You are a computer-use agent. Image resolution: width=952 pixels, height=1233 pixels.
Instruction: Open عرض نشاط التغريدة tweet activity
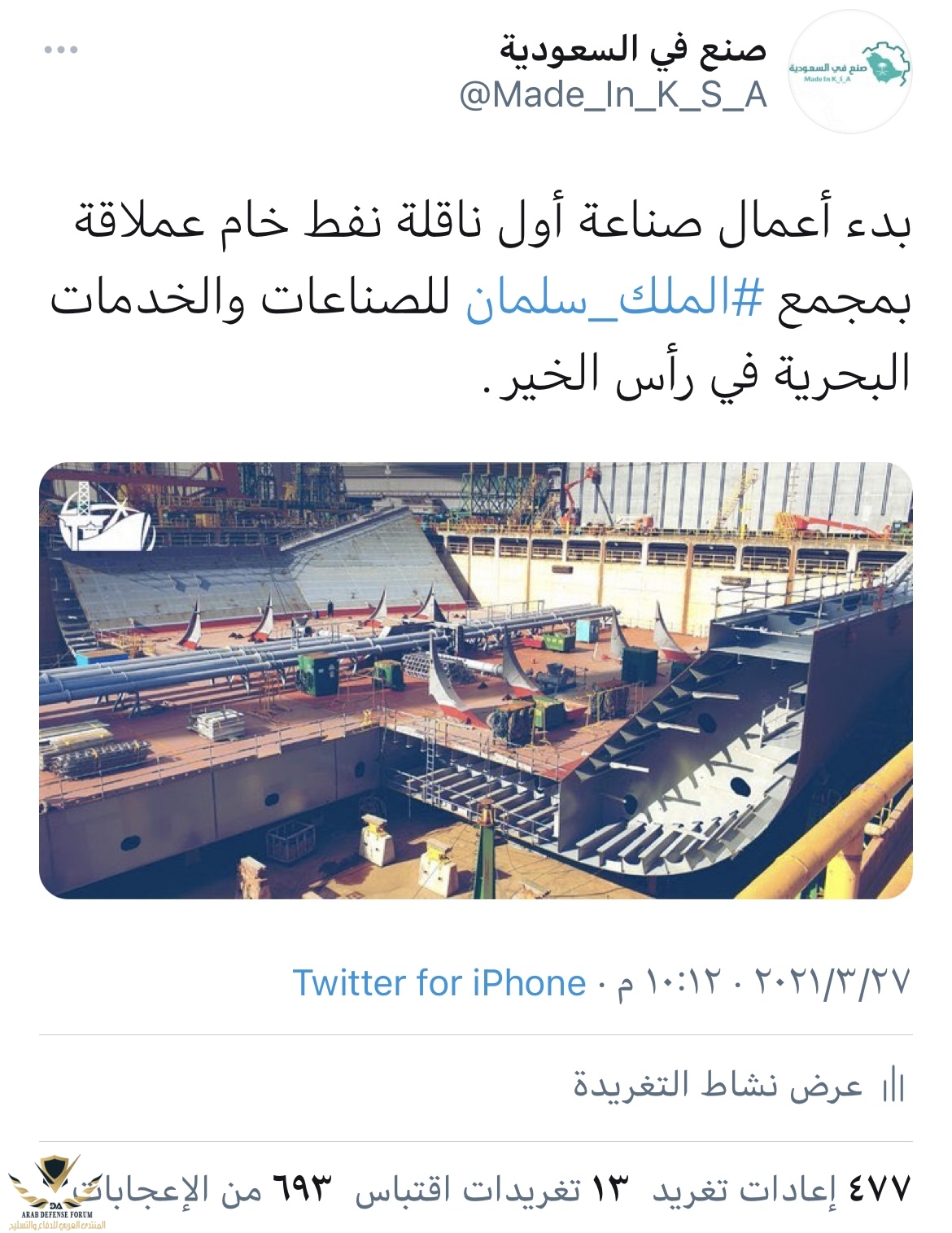(x=738, y=1087)
